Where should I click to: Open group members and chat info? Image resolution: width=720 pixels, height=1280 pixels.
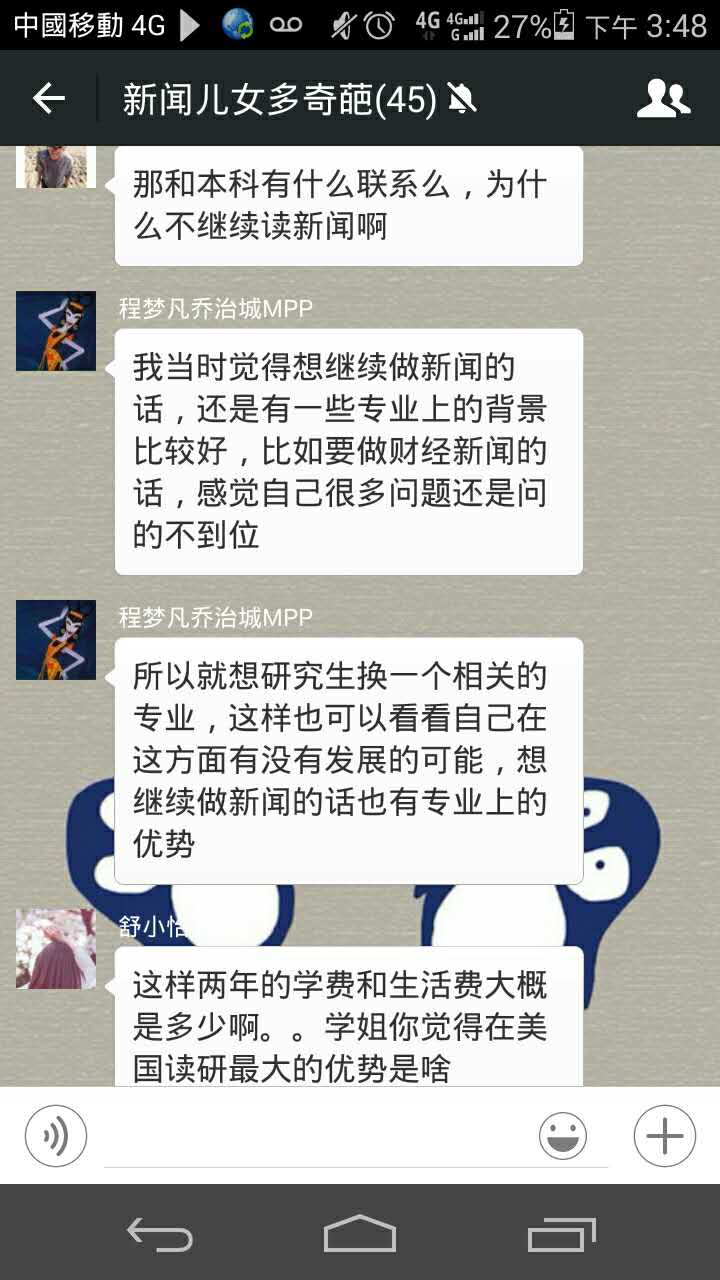(x=663, y=98)
